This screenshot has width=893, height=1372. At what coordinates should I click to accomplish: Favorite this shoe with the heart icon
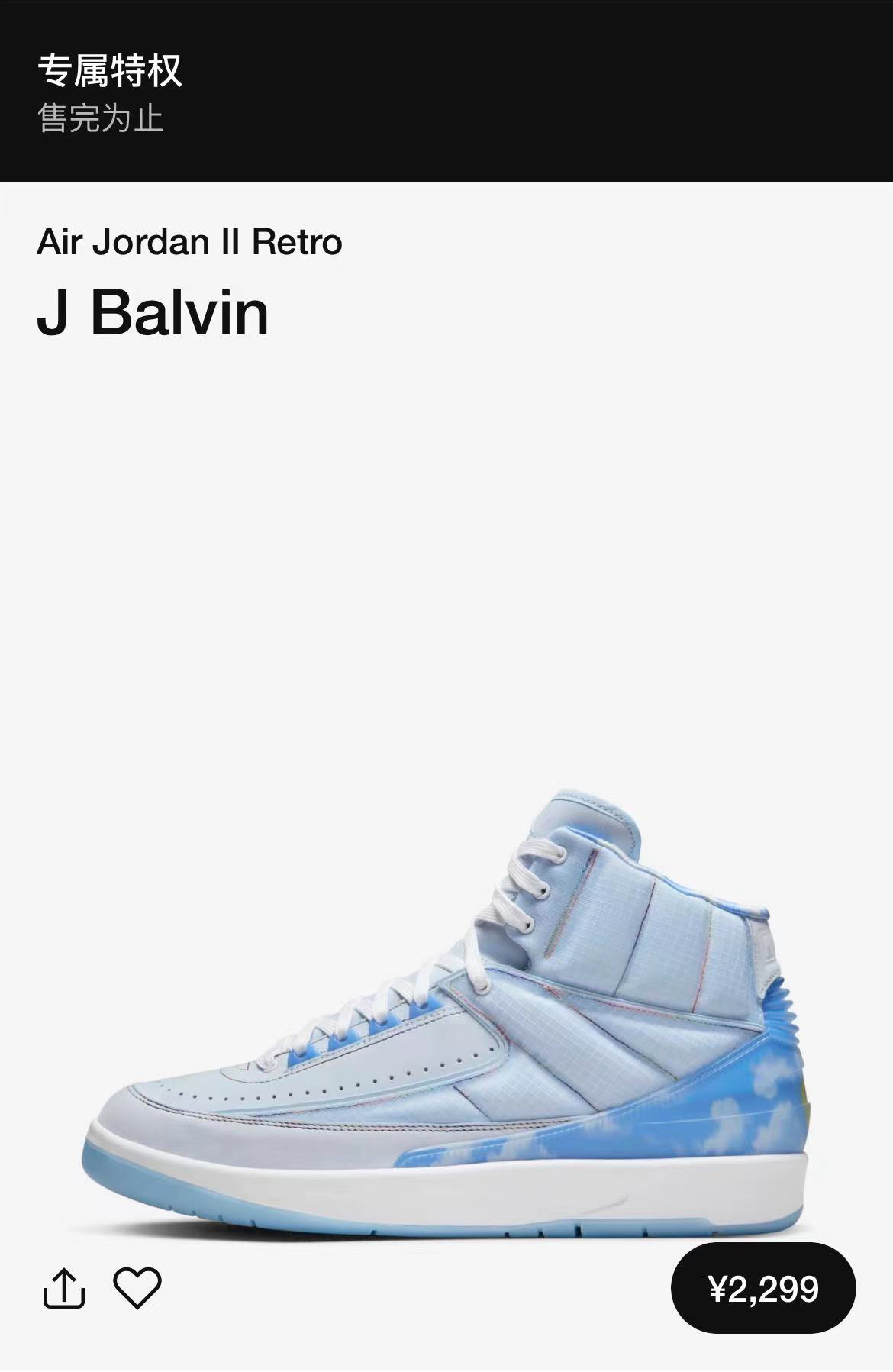(x=137, y=1287)
